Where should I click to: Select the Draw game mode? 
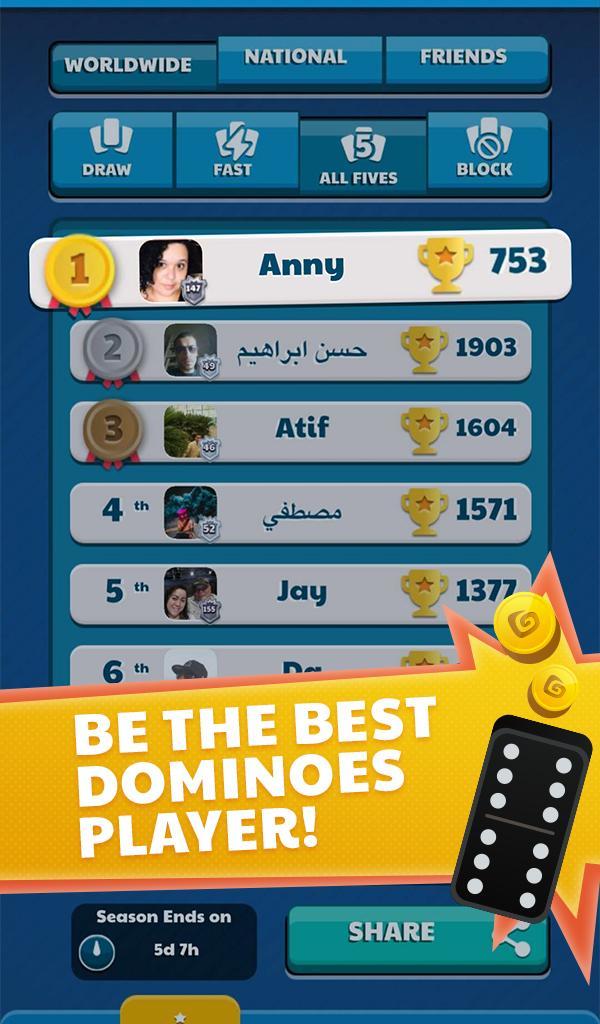(108, 152)
